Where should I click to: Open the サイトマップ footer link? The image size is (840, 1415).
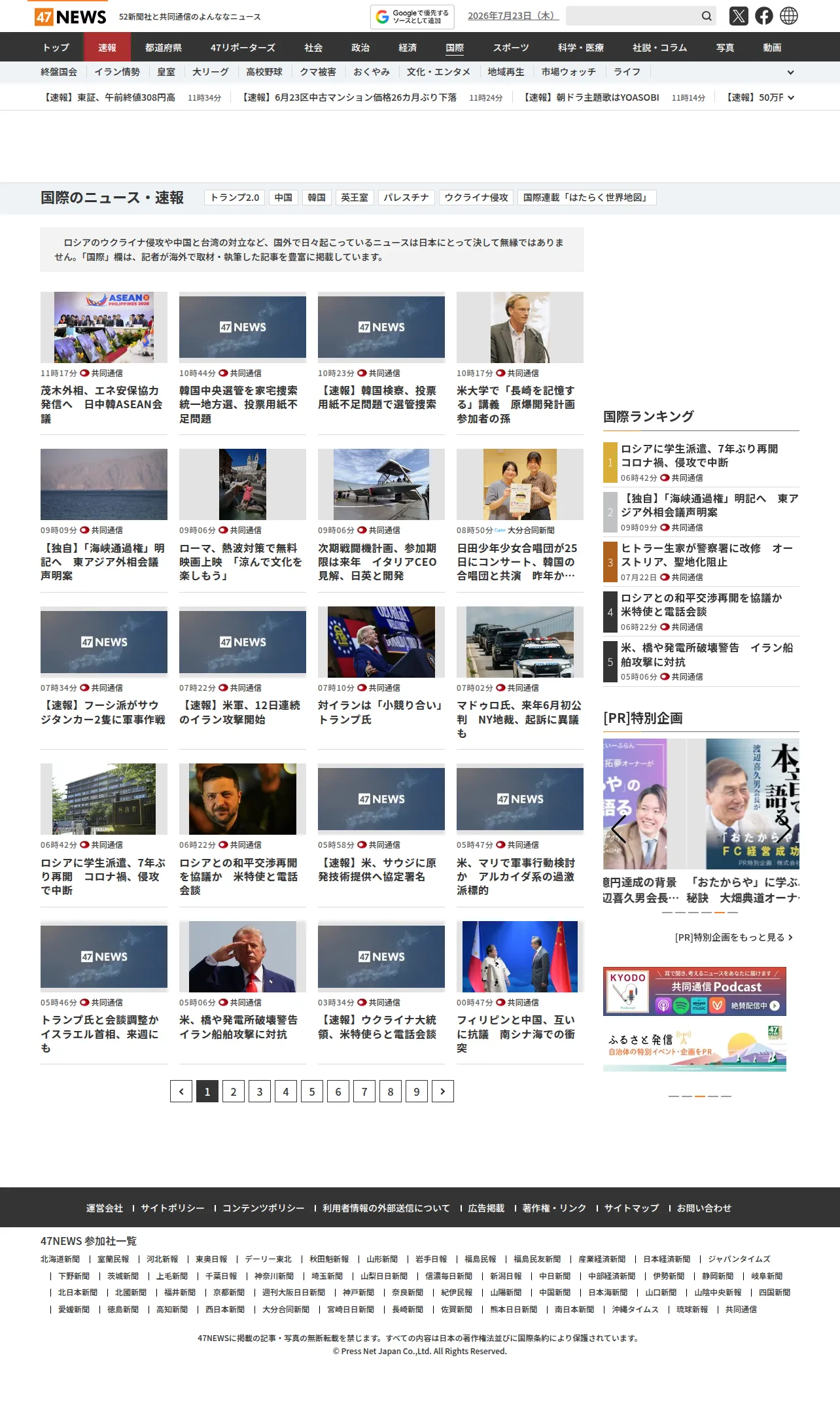[631, 1208]
